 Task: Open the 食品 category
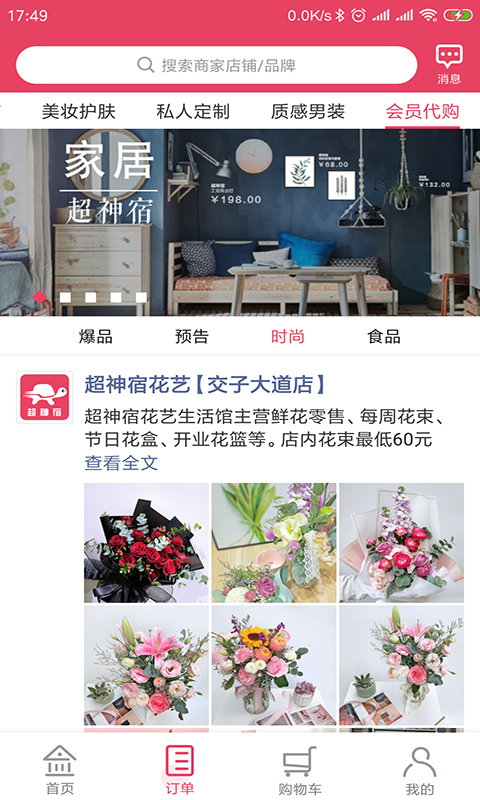point(384,337)
